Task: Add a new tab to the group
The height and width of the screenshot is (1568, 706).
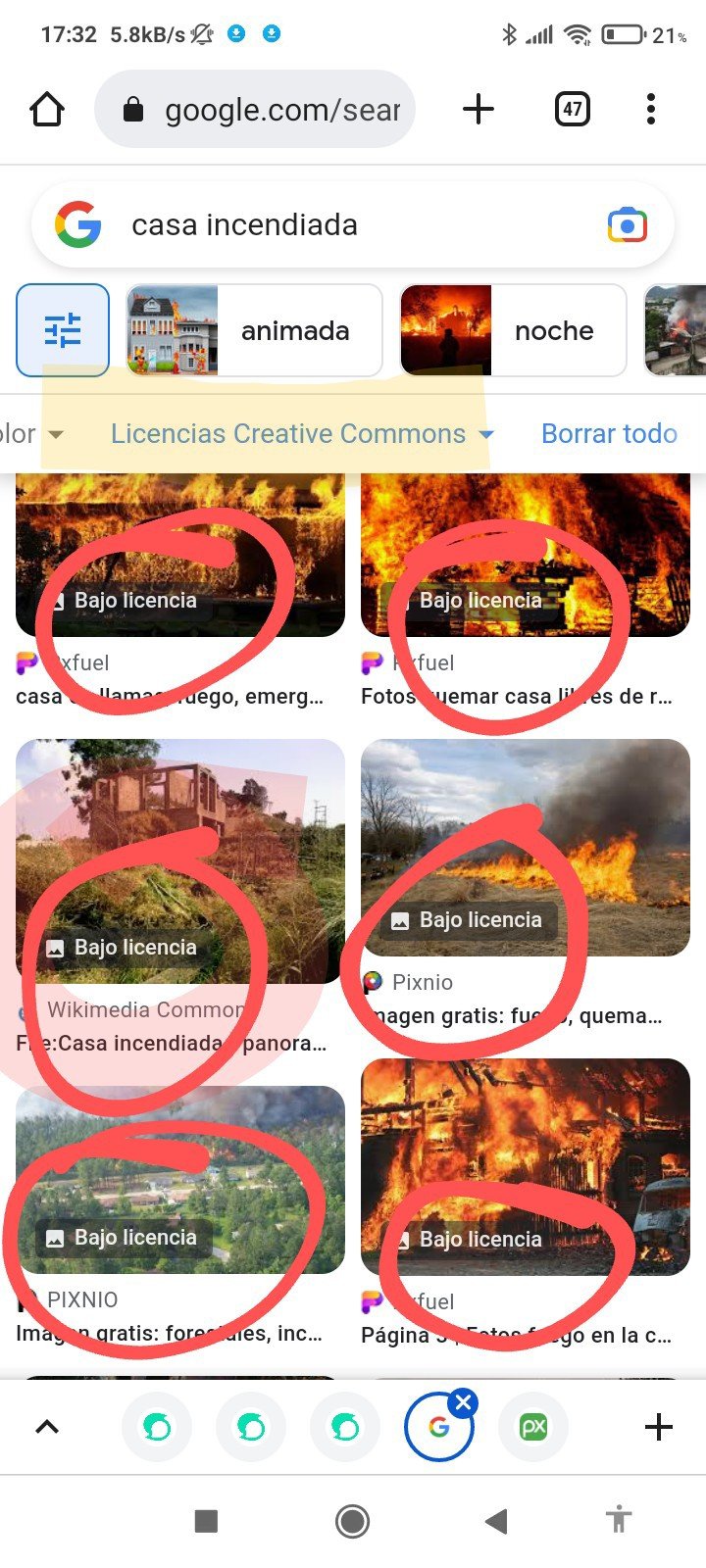Action: pyautogui.click(x=659, y=1427)
